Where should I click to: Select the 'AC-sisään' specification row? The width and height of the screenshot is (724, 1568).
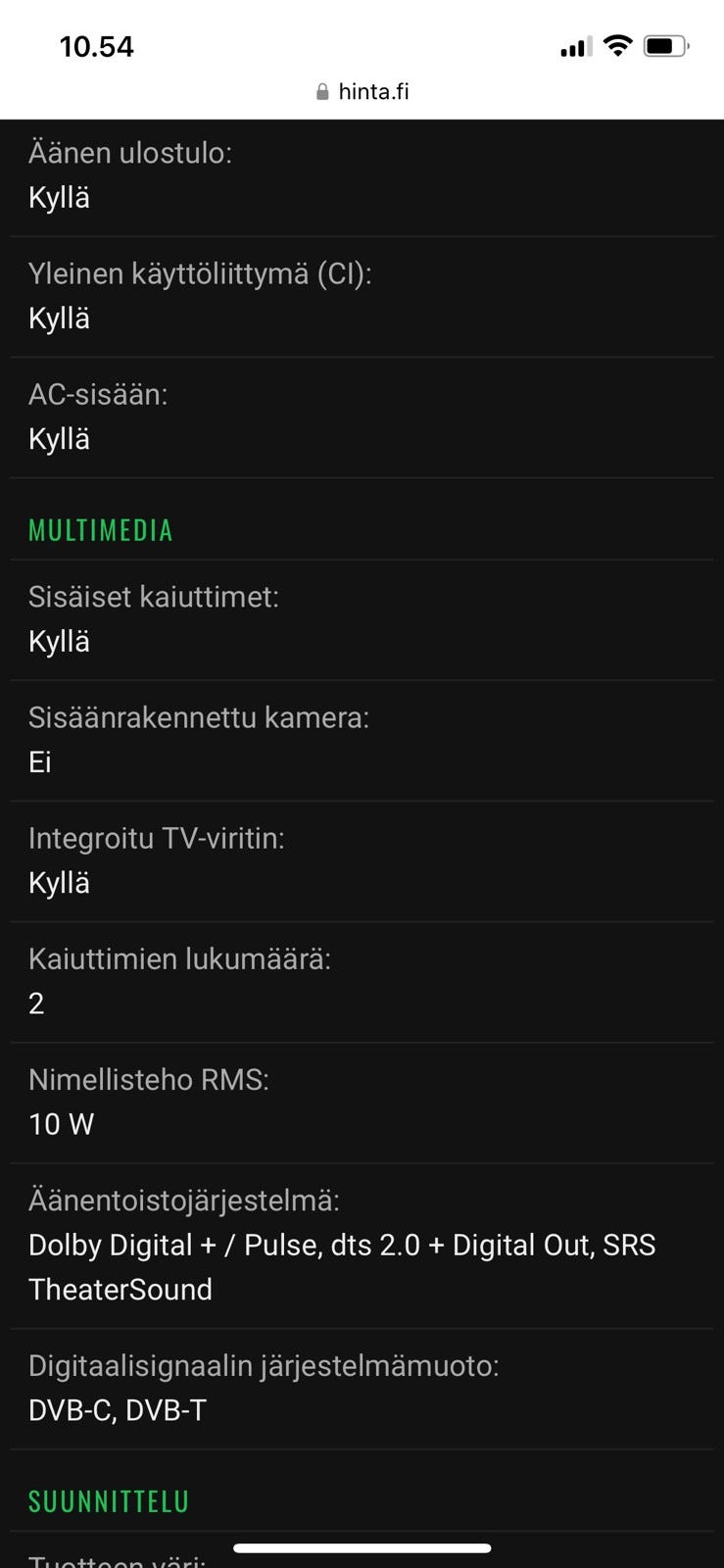coord(98,394)
